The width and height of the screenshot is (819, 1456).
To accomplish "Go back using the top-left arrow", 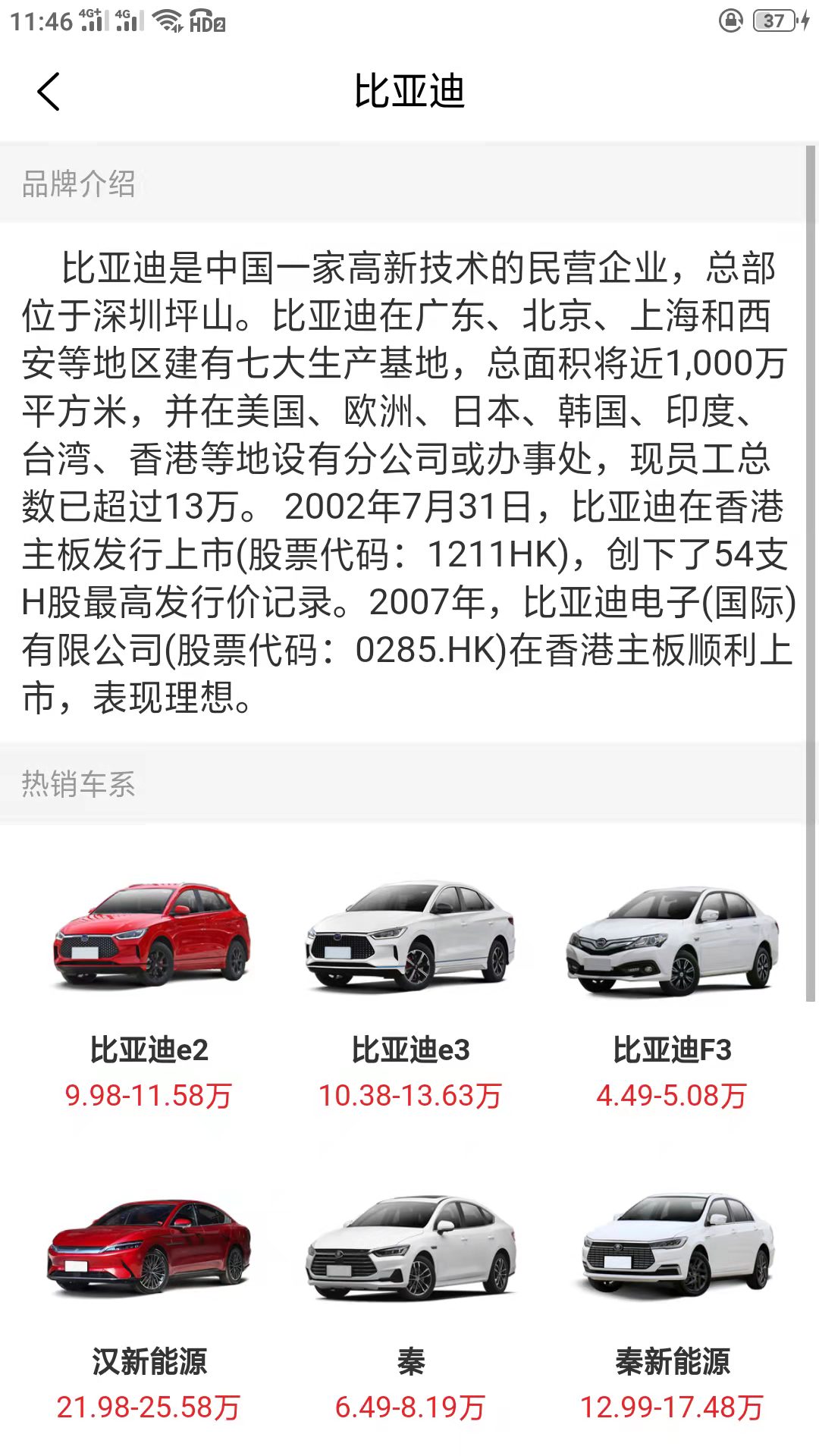I will 49,93.
